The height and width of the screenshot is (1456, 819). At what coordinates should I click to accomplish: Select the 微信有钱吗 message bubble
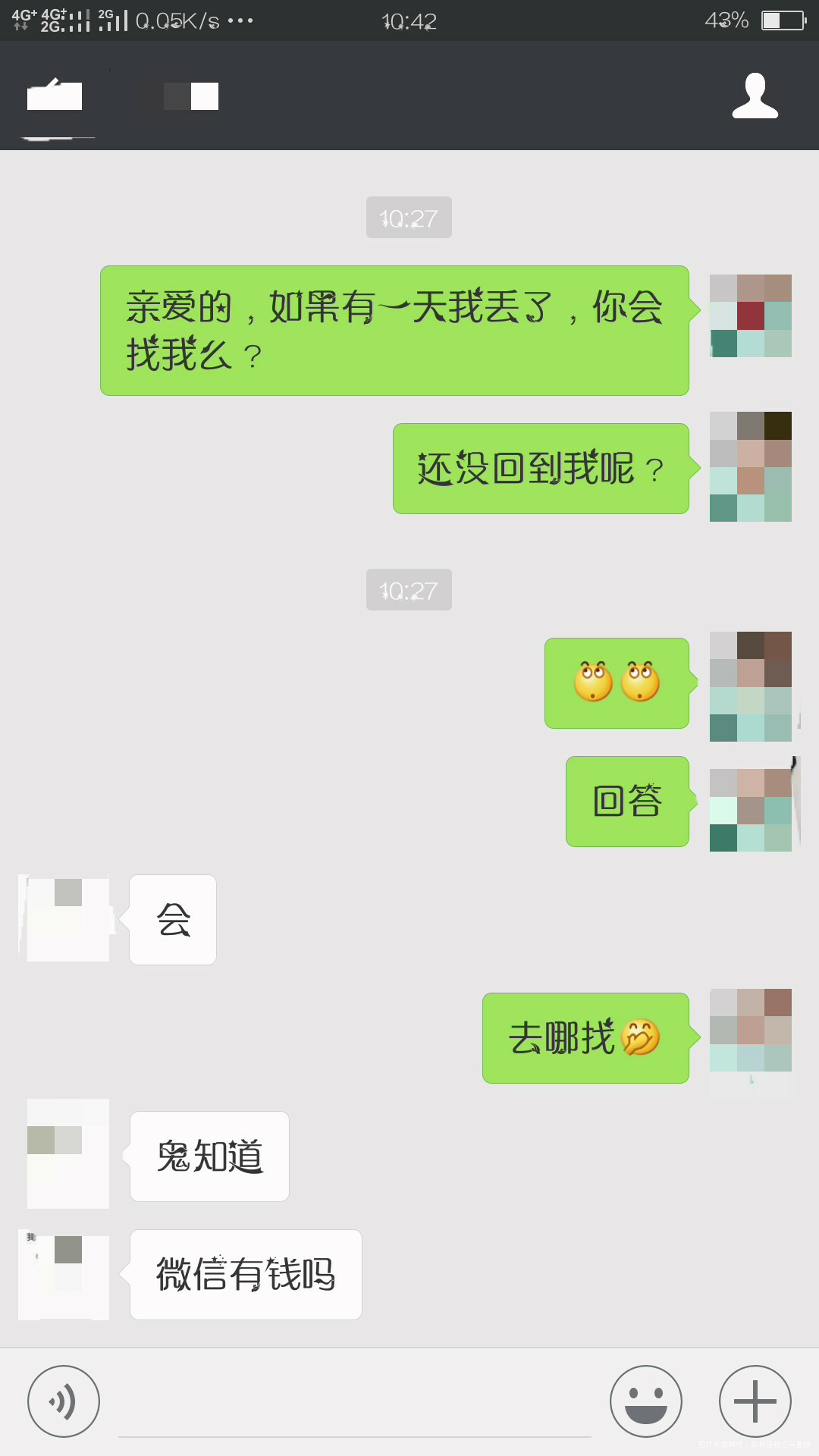245,1275
